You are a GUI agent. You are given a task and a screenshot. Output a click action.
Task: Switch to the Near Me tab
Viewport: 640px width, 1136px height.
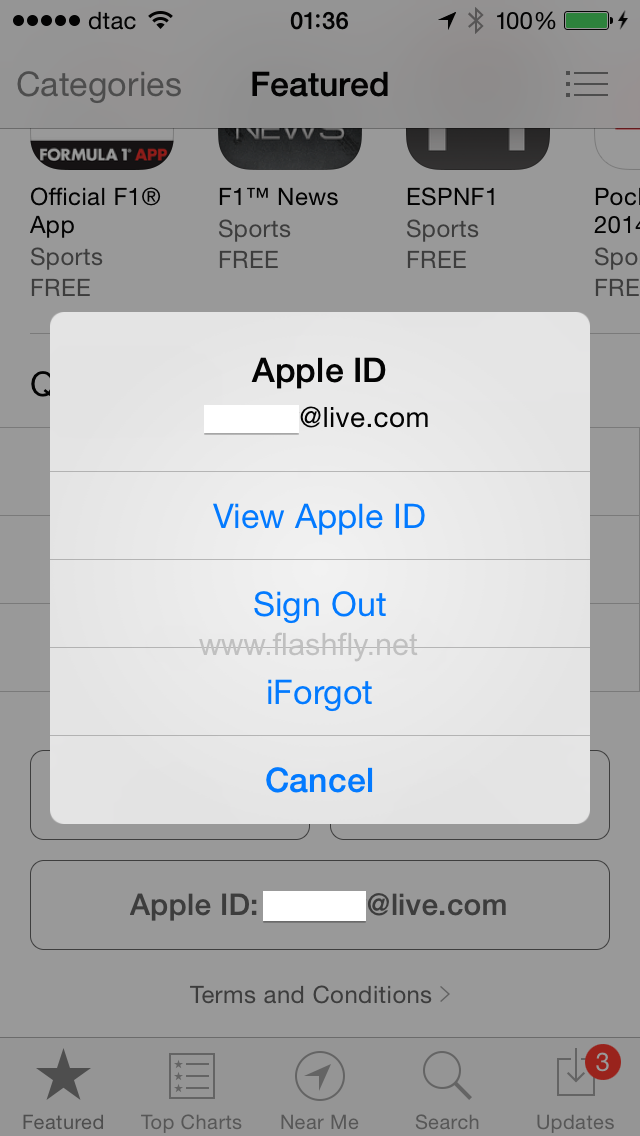[x=319, y=1090]
